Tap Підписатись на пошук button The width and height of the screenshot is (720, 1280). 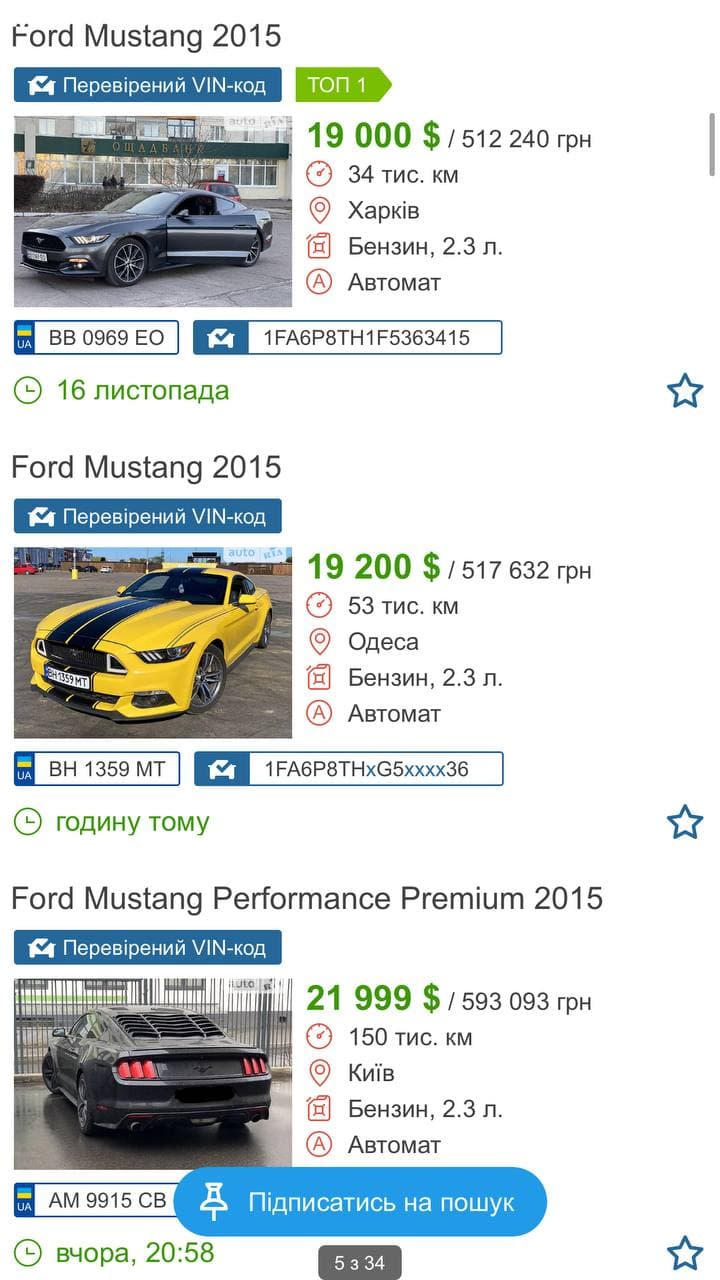[x=361, y=1201]
